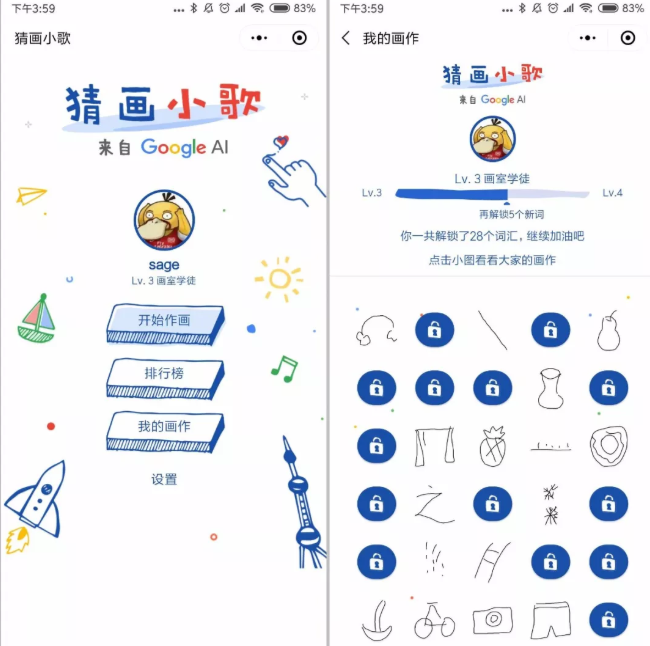Open 我的画作 from the main menu
The height and width of the screenshot is (646, 650).
coord(164,427)
